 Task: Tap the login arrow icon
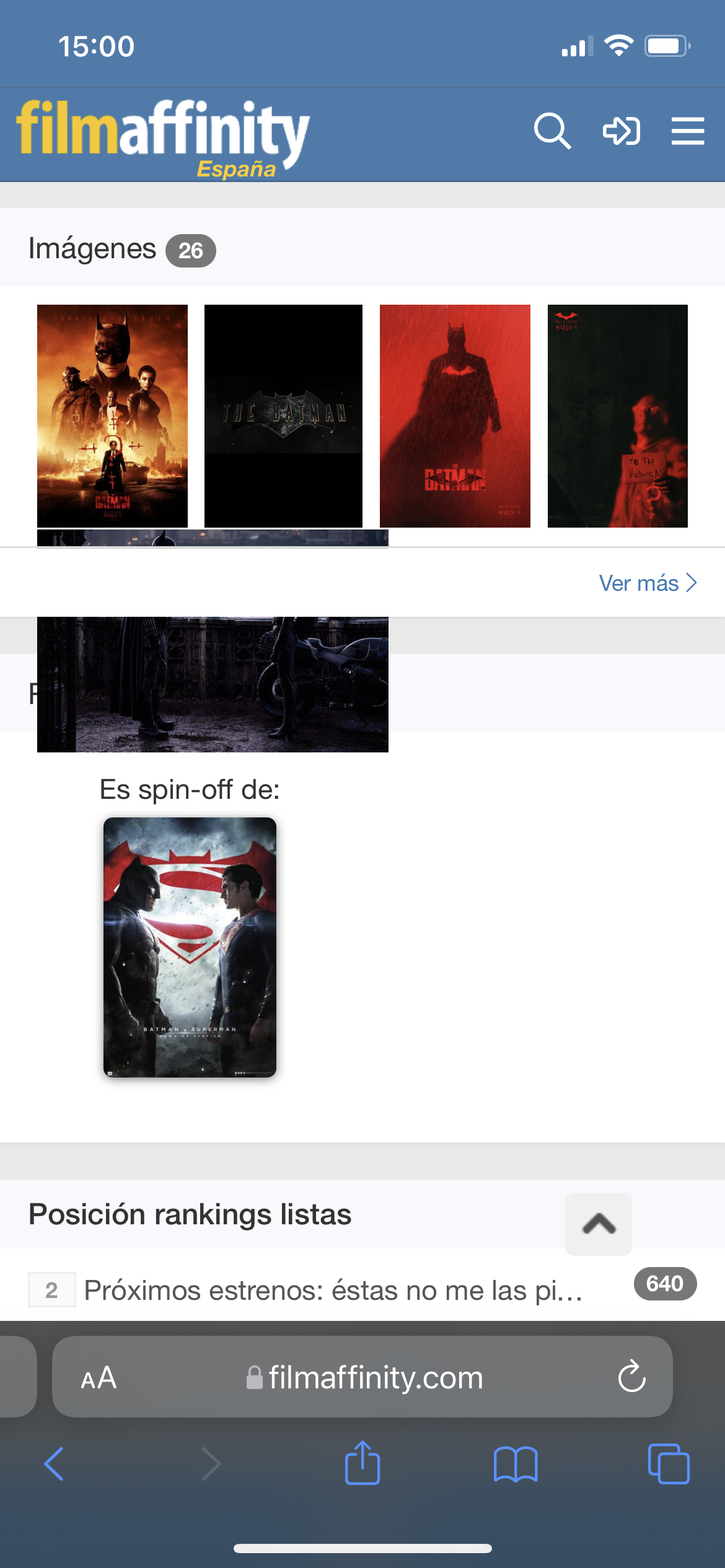(621, 131)
